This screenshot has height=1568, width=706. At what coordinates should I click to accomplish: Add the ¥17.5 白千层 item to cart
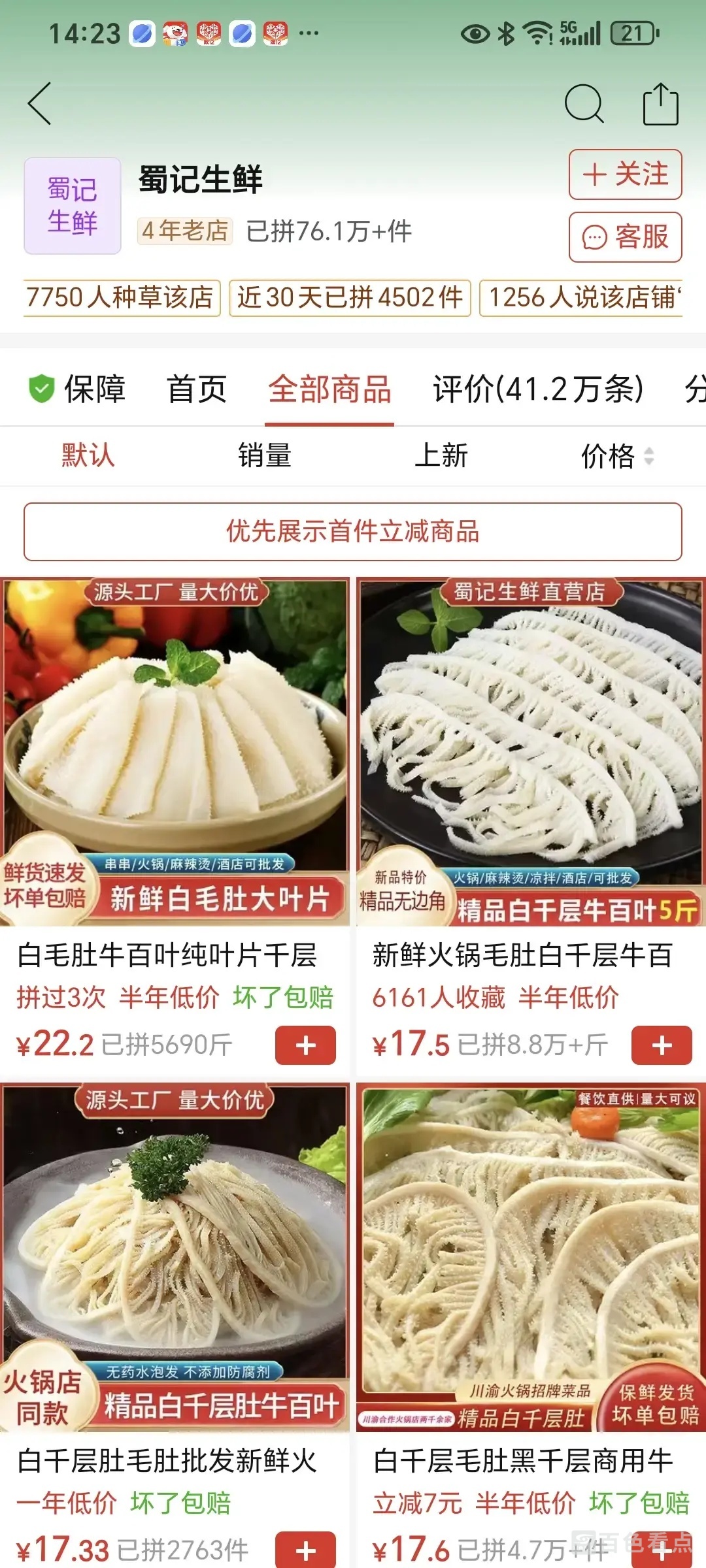coord(661,1045)
